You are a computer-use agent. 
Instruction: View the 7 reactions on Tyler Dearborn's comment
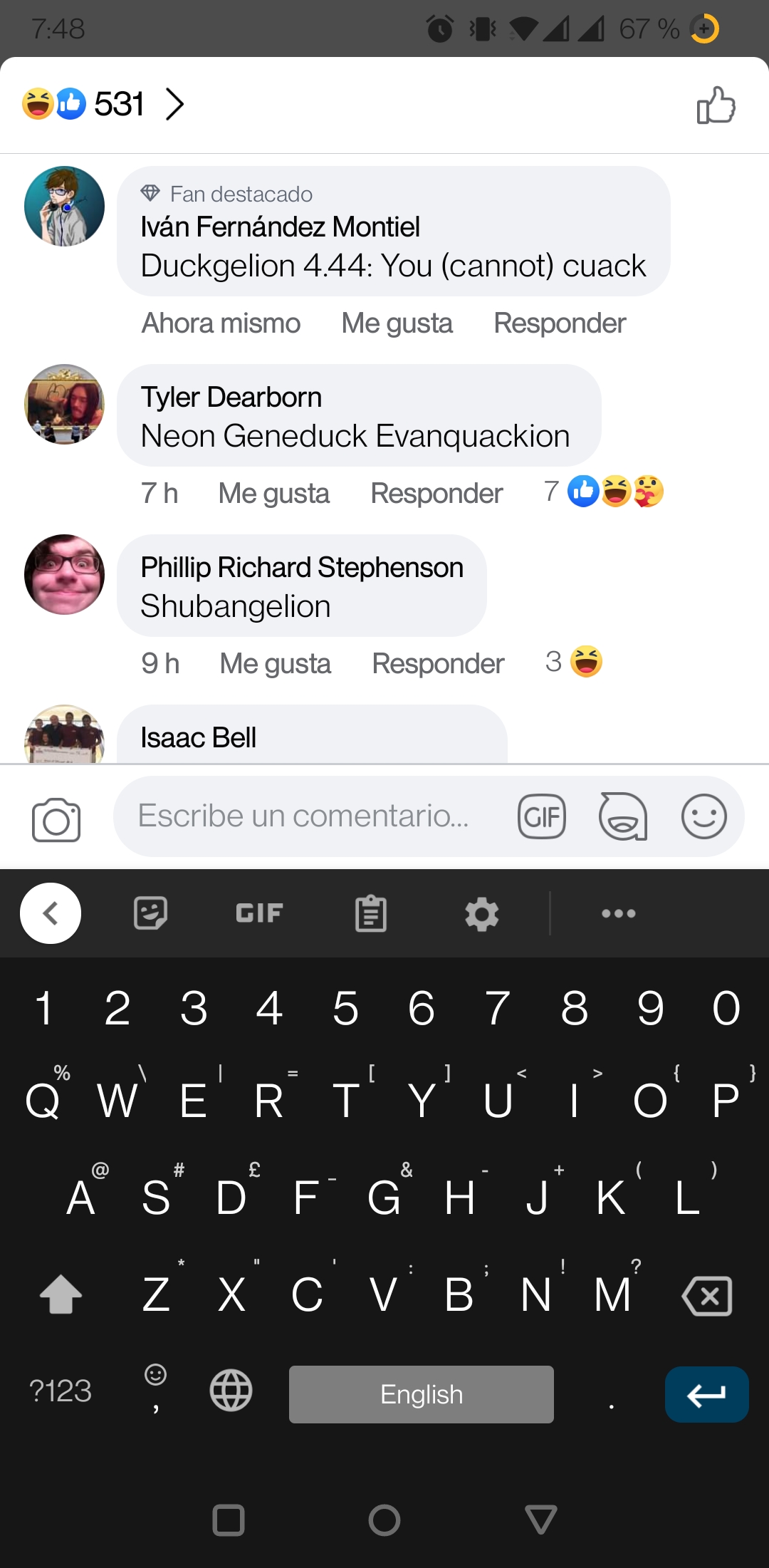[x=604, y=492]
